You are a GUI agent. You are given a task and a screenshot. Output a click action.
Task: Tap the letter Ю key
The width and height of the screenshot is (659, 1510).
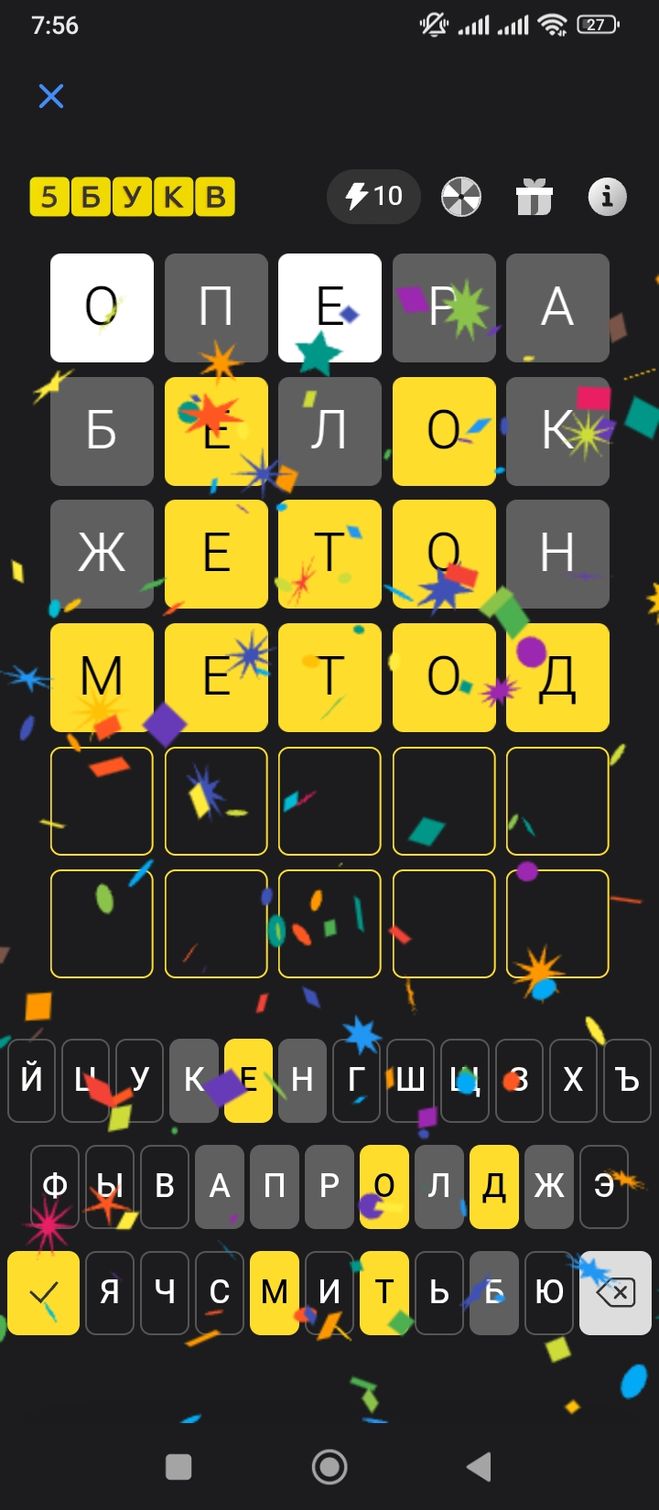click(549, 1293)
